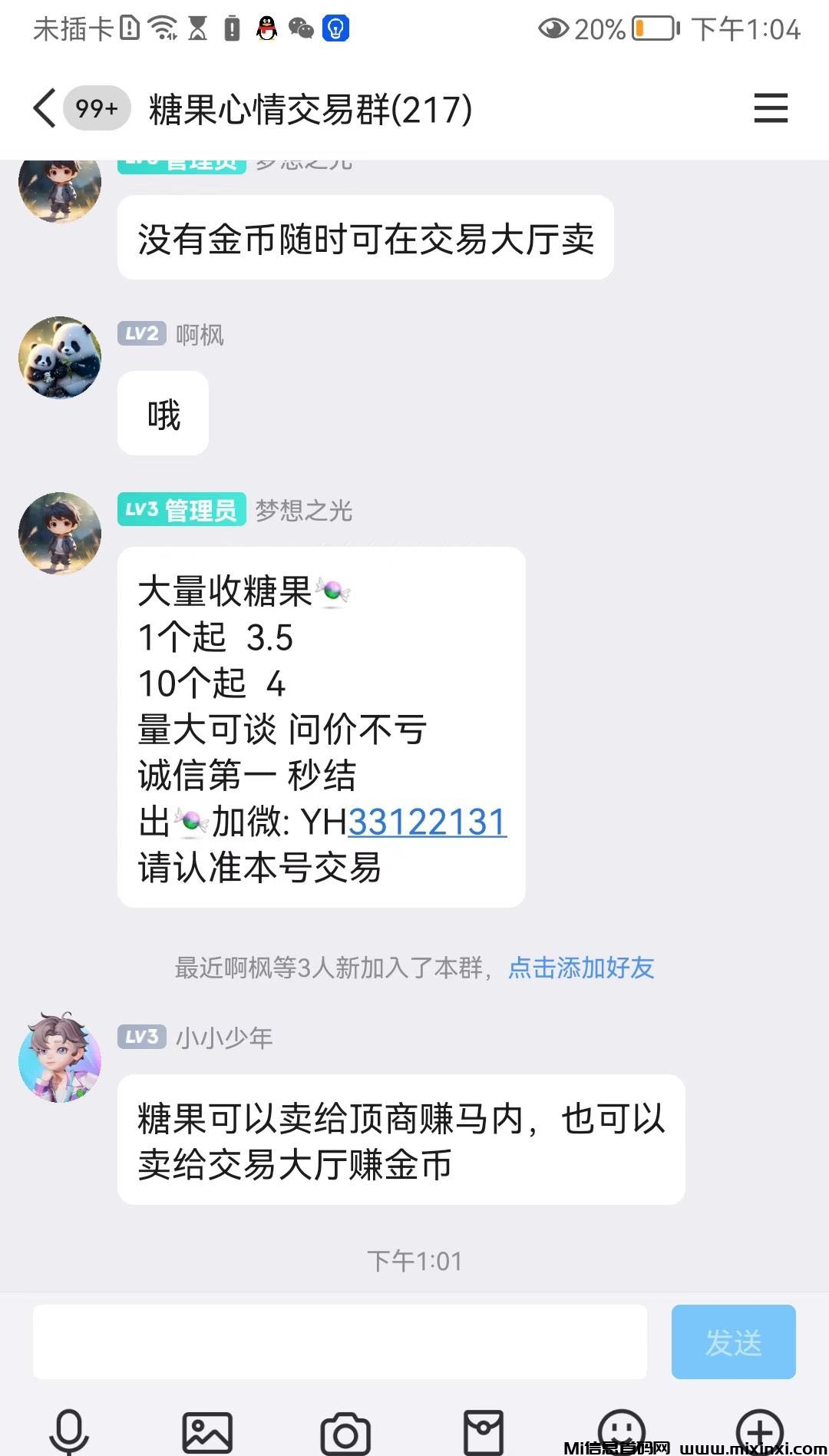
Task: Tap the linked number 33122131
Action: tap(427, 822)
